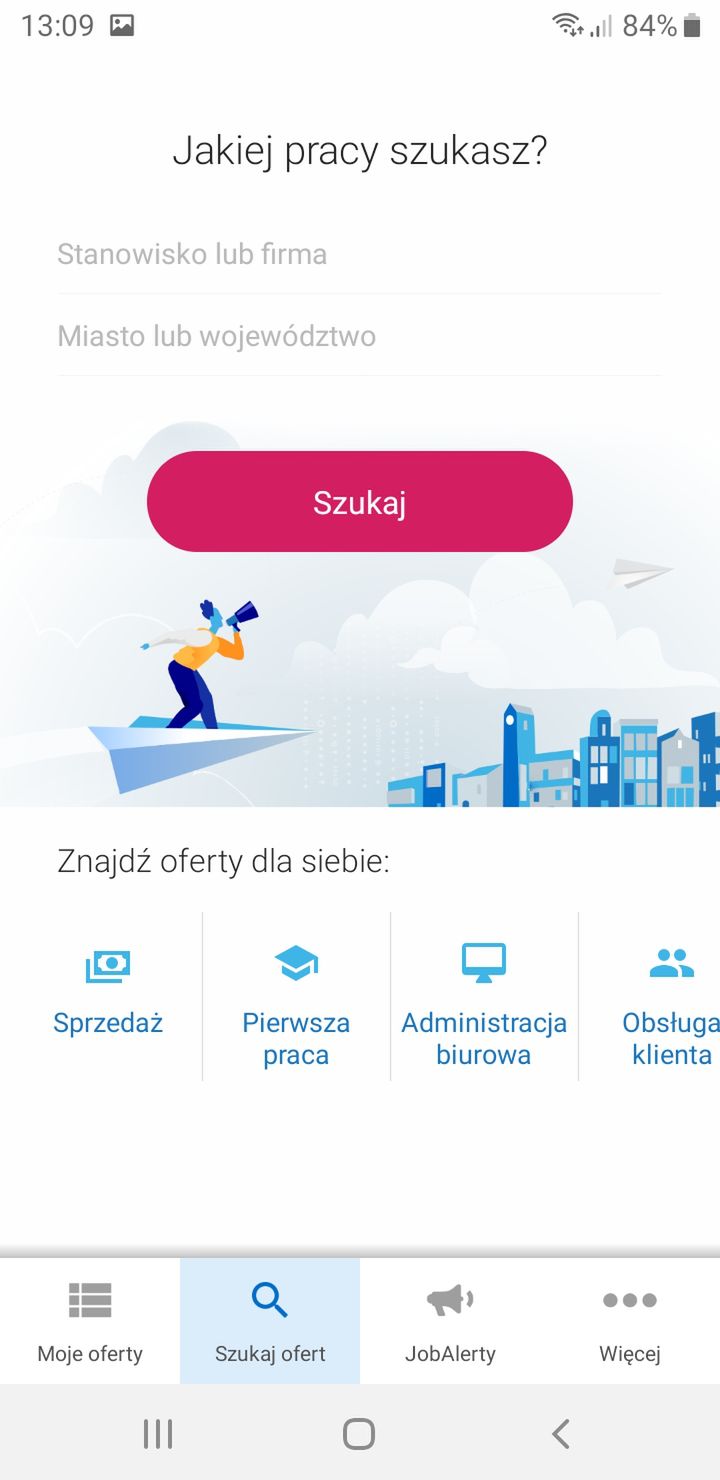
Task: Open recent apps from navigation bar
Action: coord(158,1433)
